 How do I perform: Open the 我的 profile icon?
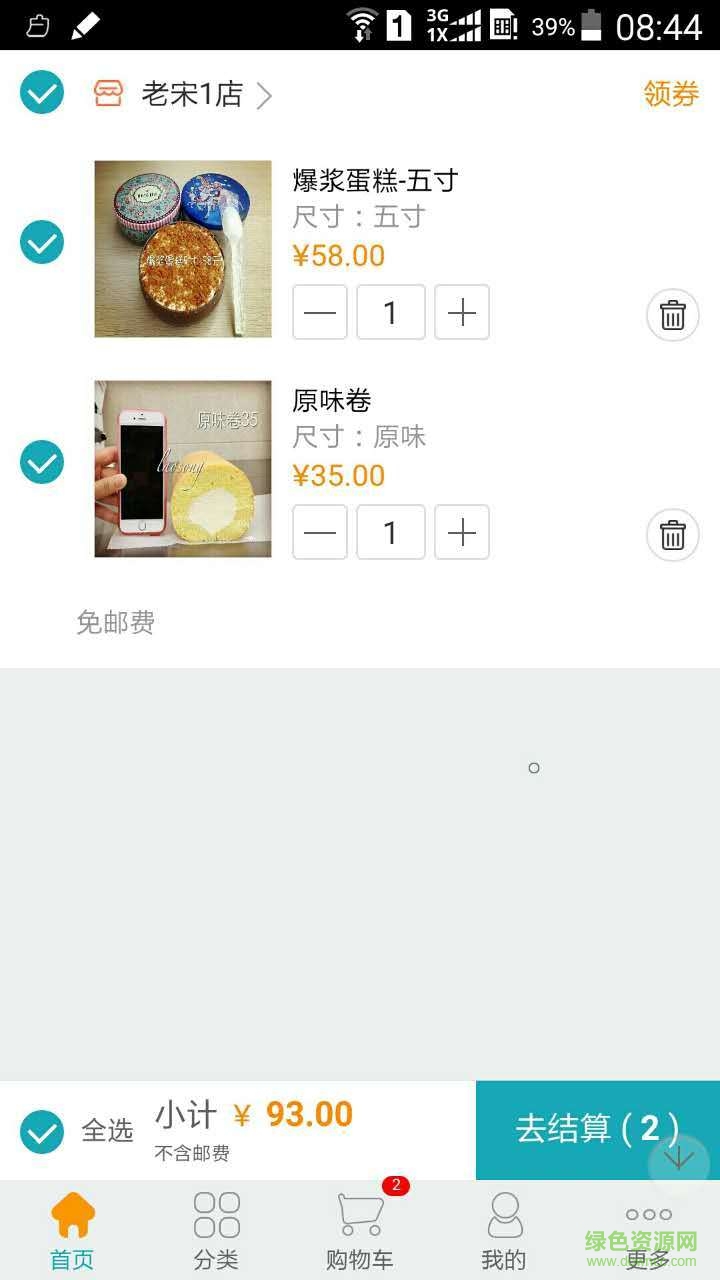coord(503,1215)
